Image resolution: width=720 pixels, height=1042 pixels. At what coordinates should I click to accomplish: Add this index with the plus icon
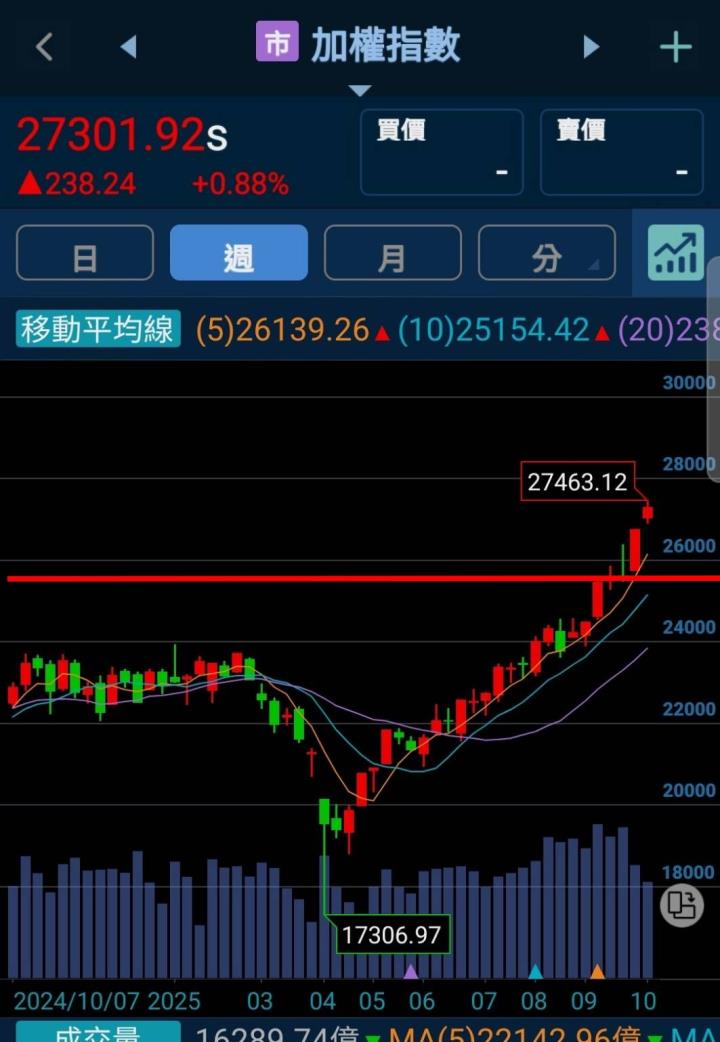pyautogui.click(x=676, y=46)
